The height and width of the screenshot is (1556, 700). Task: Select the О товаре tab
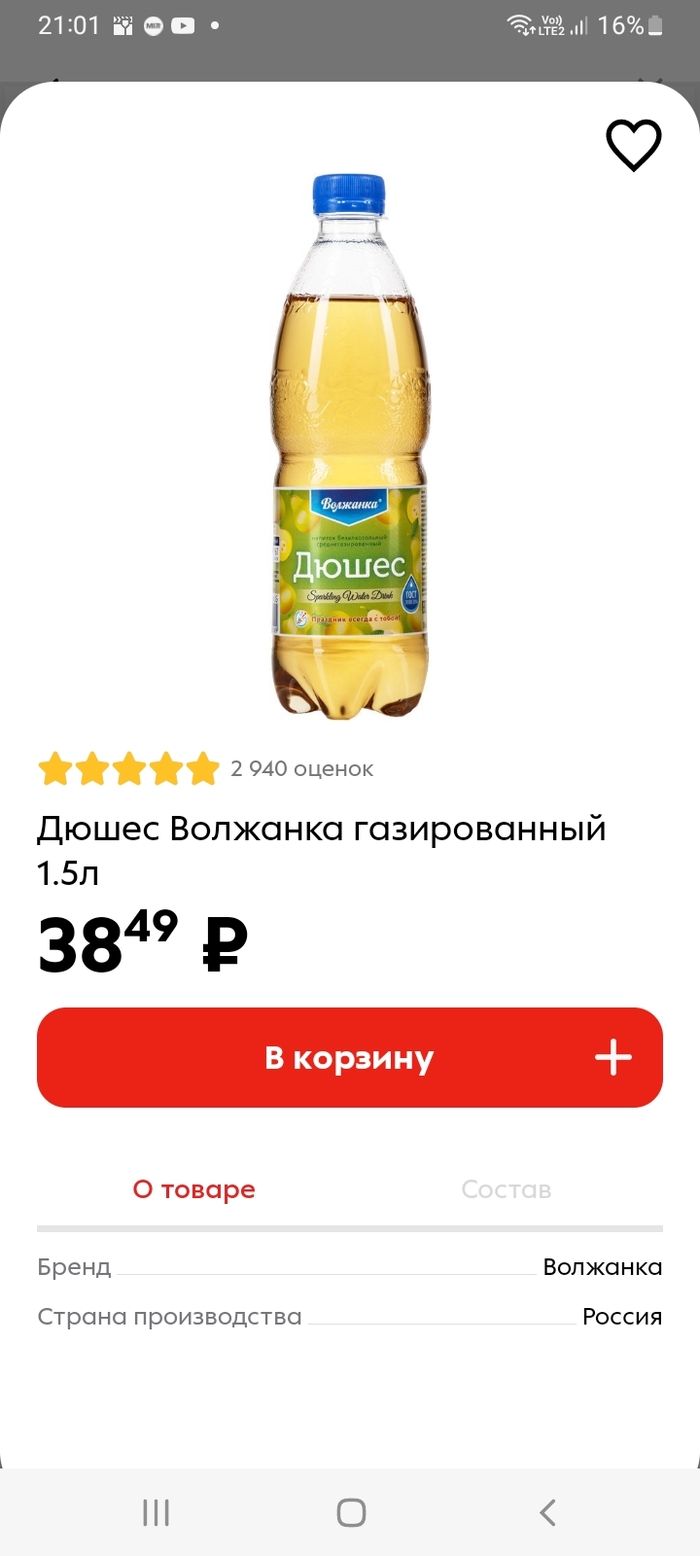click(194, 1189)
